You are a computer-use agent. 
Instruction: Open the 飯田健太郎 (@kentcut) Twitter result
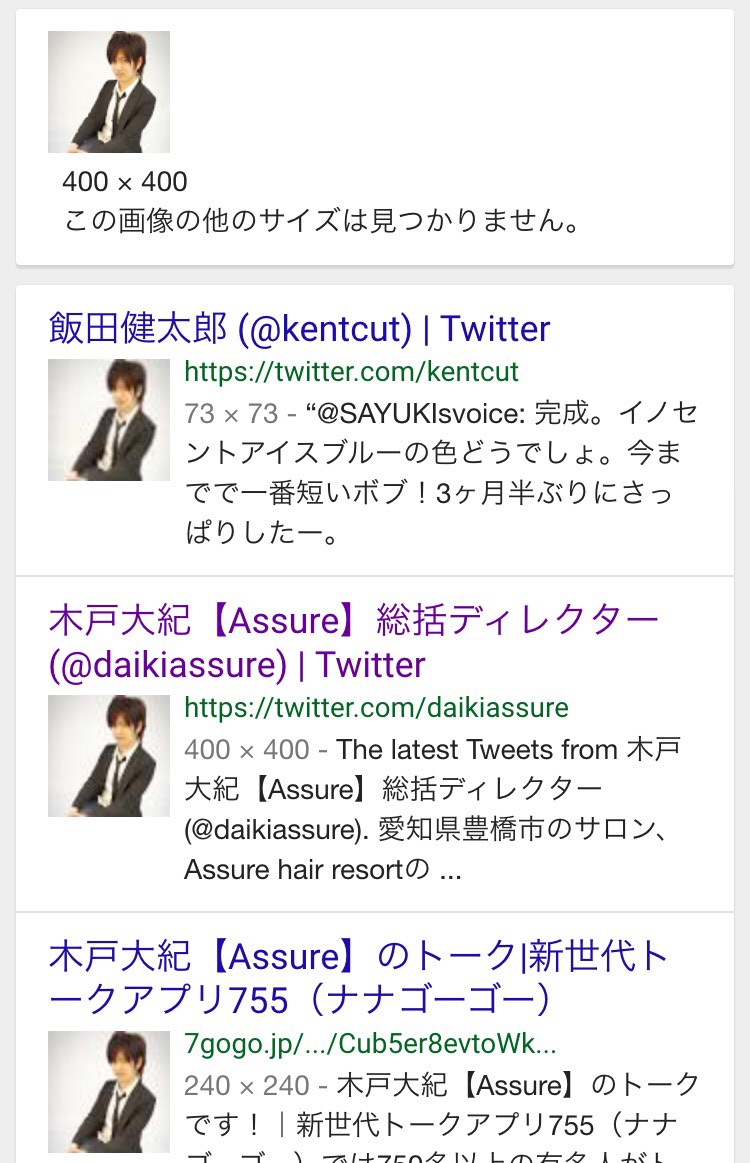[x=299, y=329]
